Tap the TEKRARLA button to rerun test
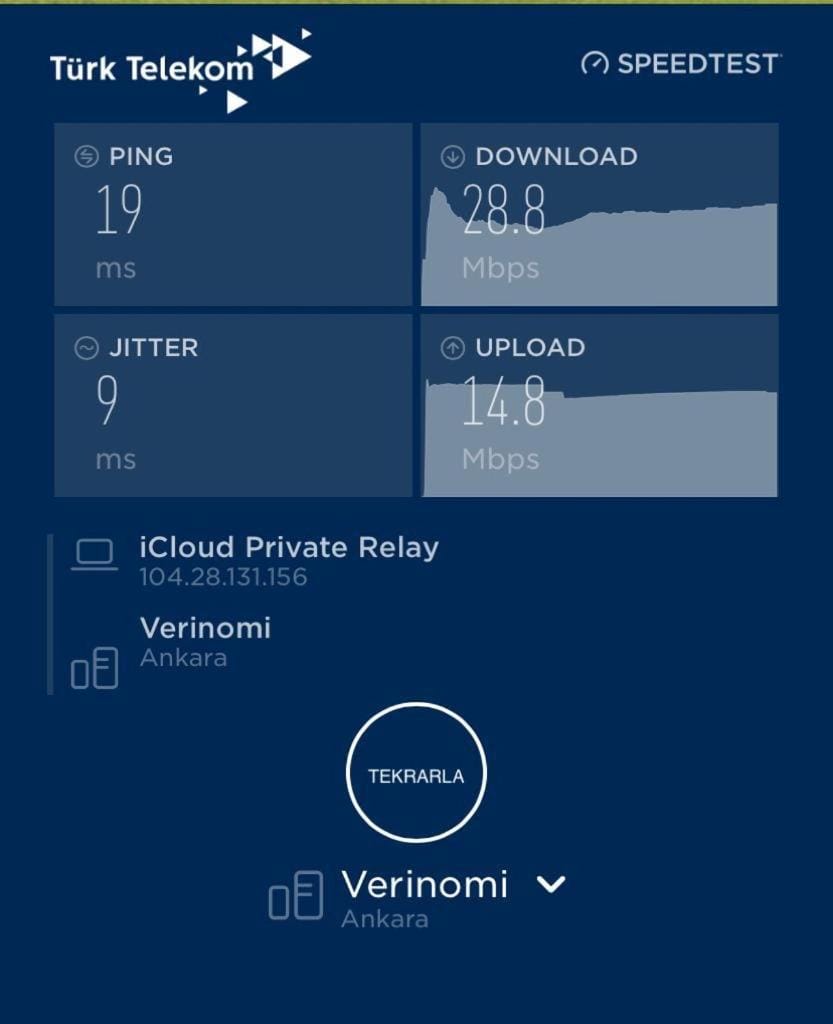Viewport: 833px width, 1024px height. pos(415,776)
